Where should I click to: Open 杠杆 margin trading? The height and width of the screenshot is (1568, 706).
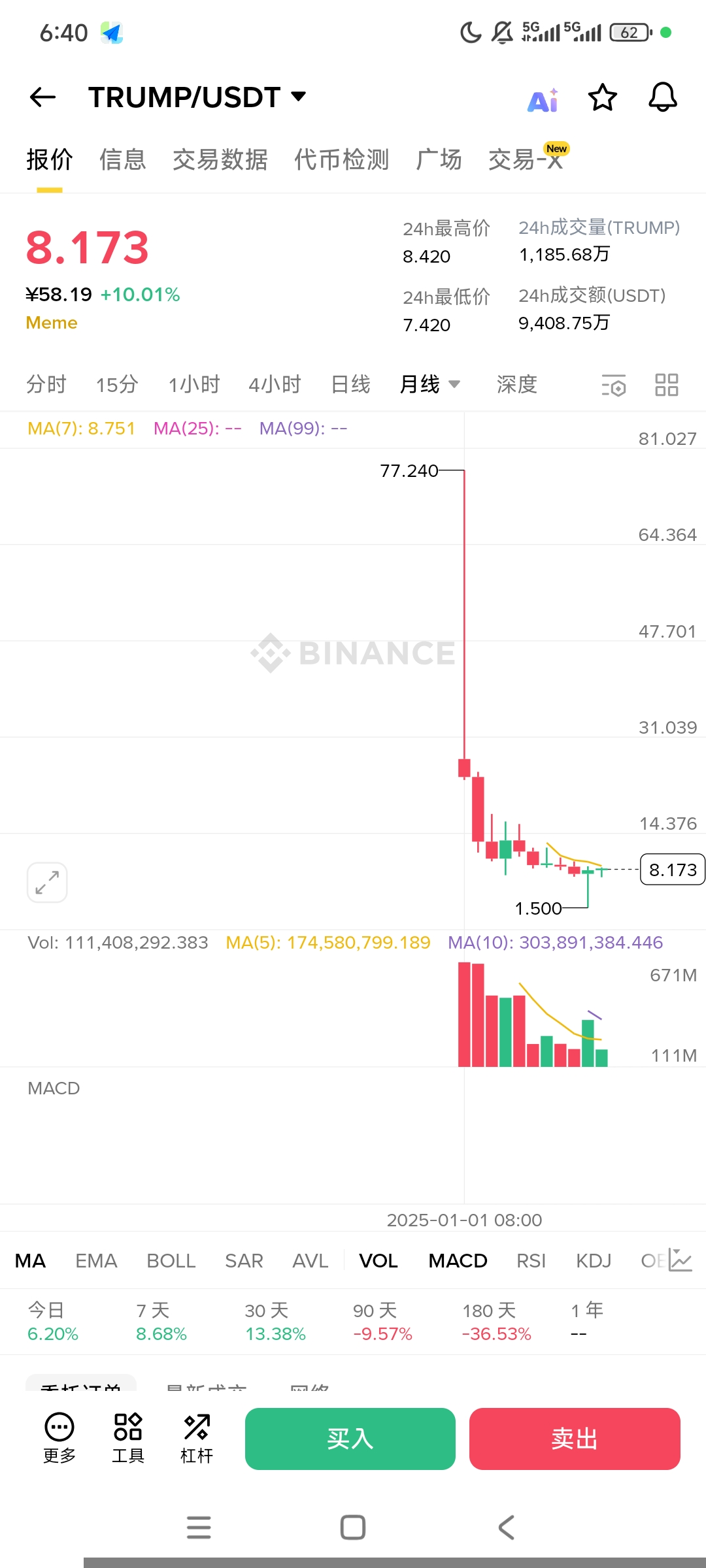pos(197,1437)
